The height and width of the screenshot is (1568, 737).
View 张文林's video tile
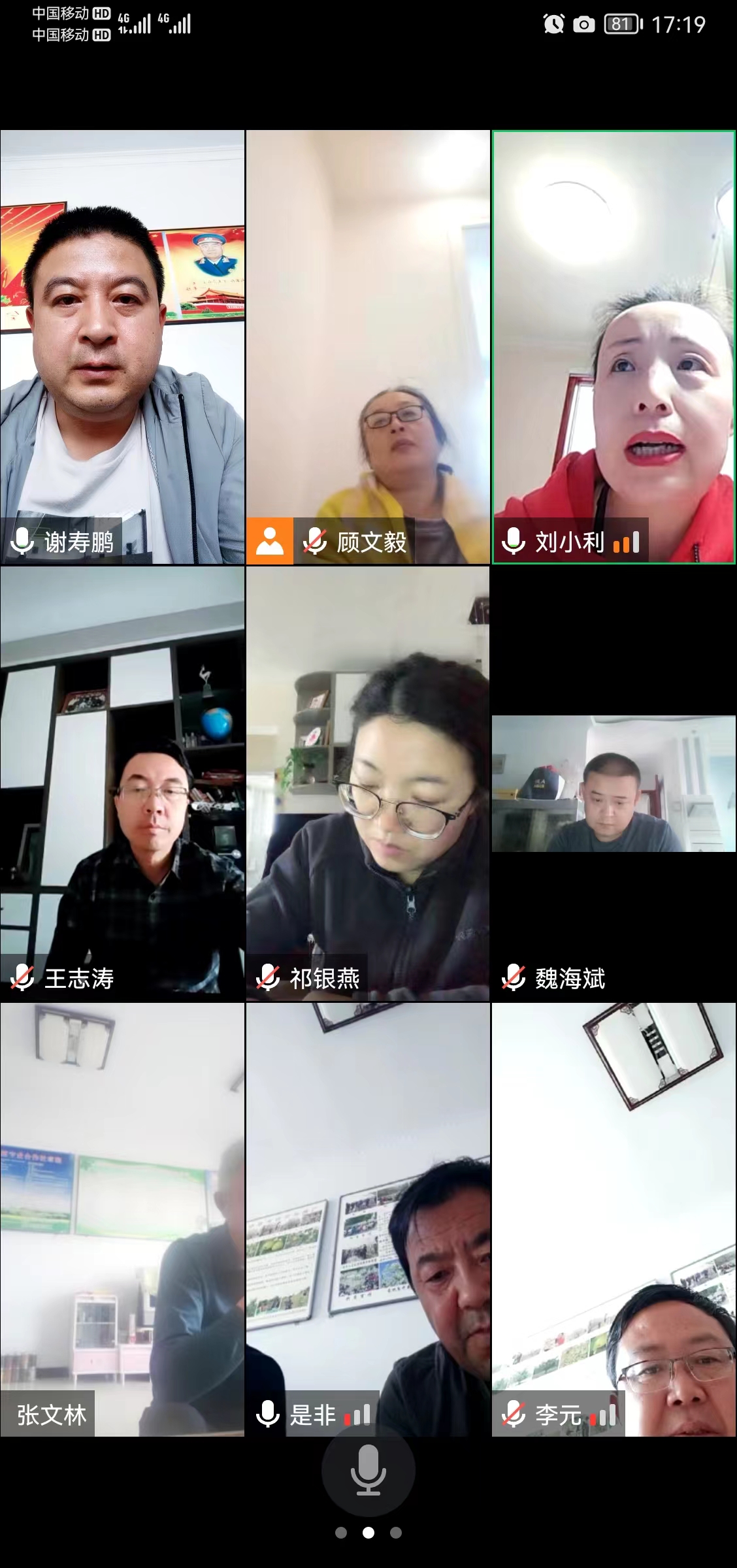point(122,1219)
